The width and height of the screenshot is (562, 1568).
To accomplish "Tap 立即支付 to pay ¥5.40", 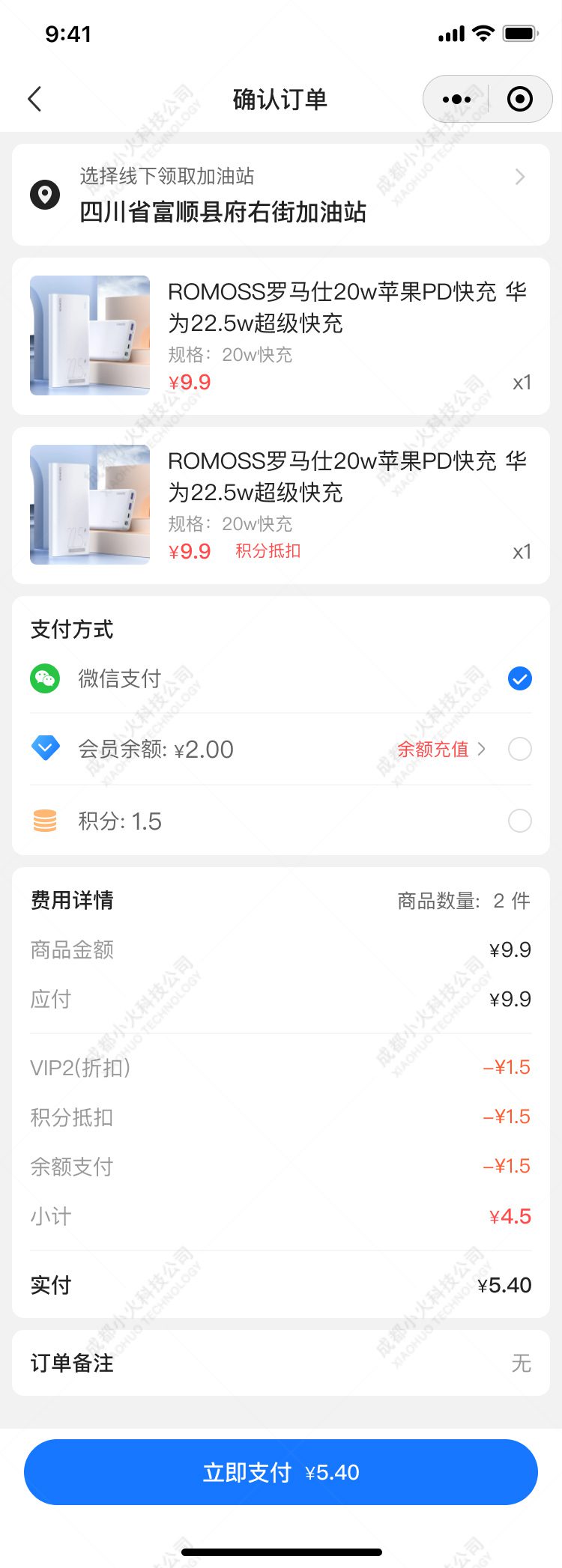I will click(280, 1472).
